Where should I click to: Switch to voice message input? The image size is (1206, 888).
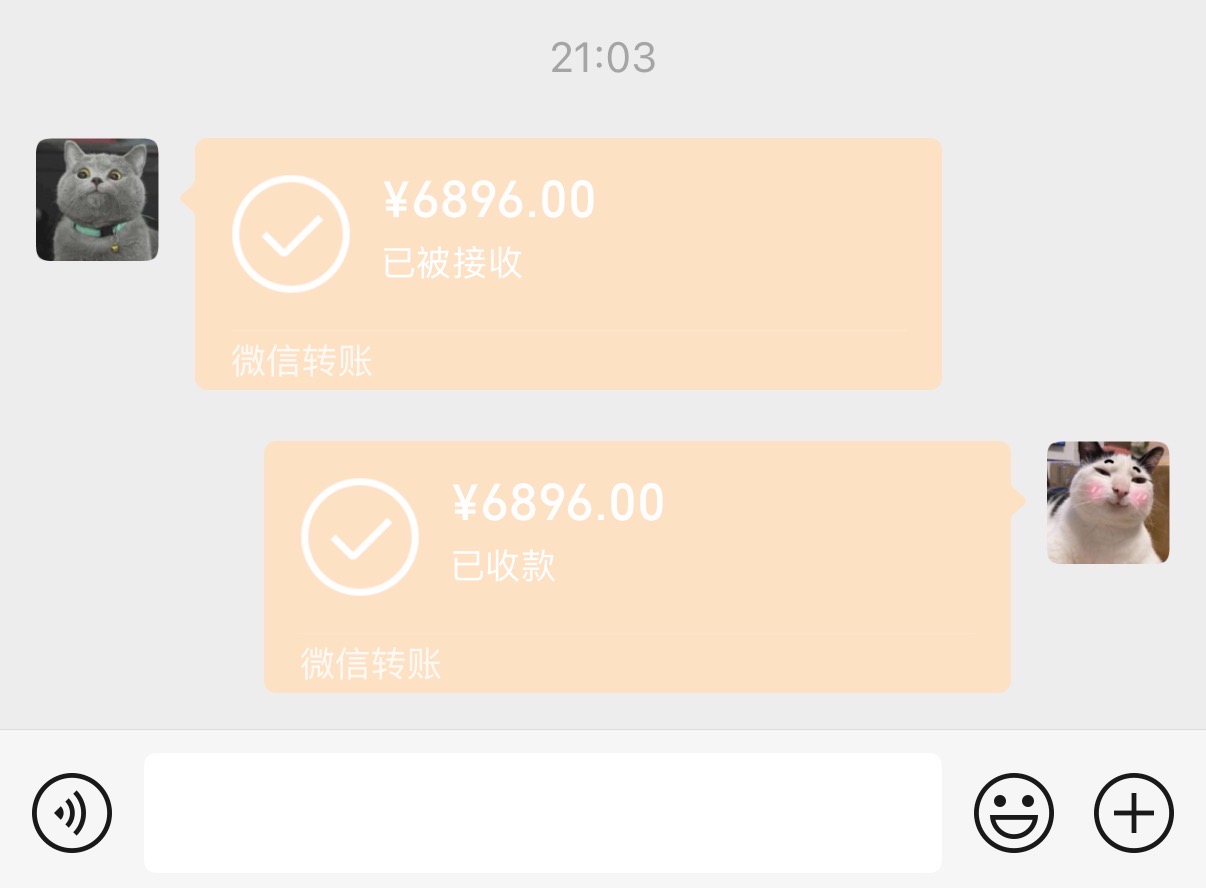tap(72, 813)
